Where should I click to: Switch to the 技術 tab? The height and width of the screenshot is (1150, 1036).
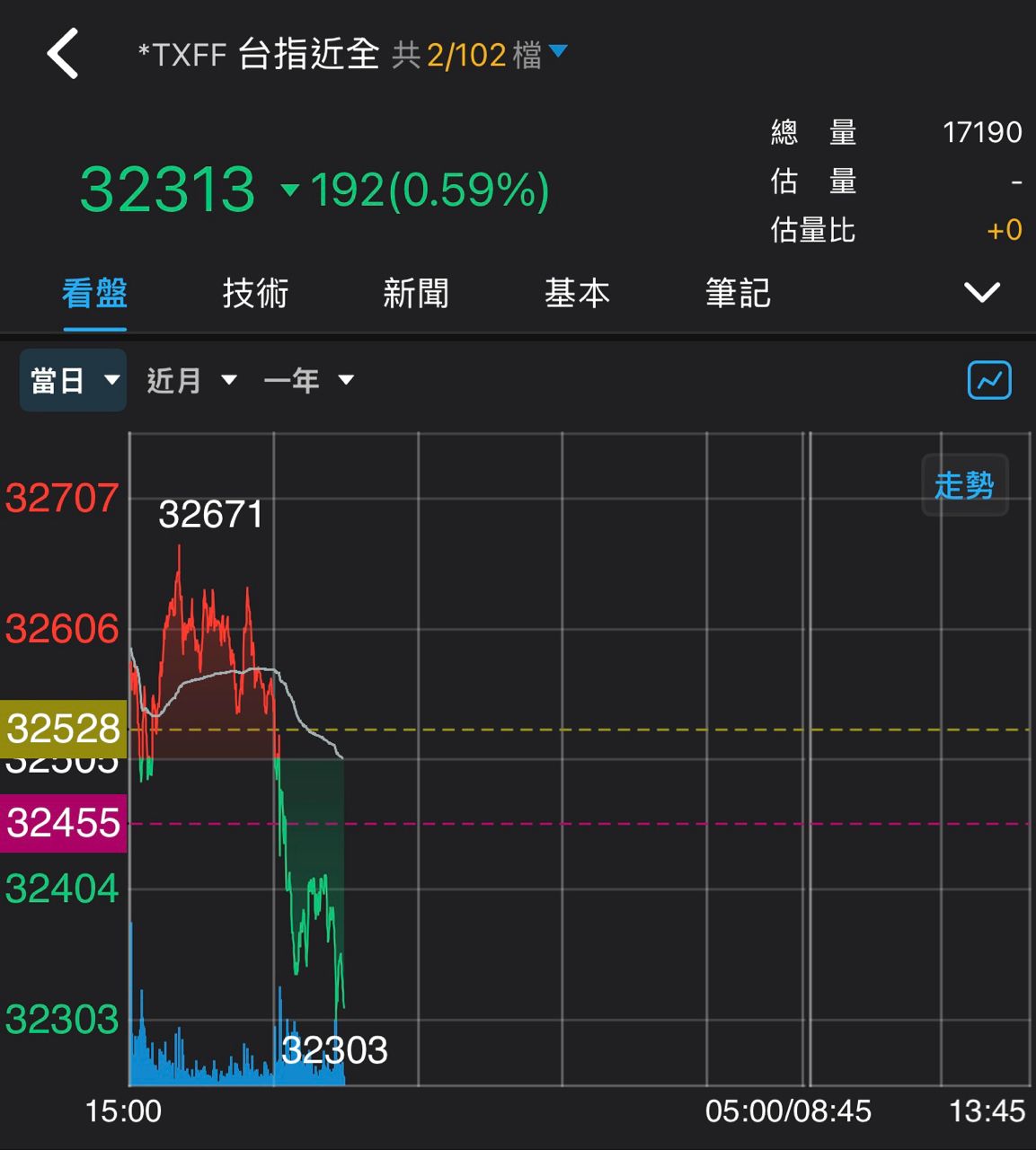(255, 294)
